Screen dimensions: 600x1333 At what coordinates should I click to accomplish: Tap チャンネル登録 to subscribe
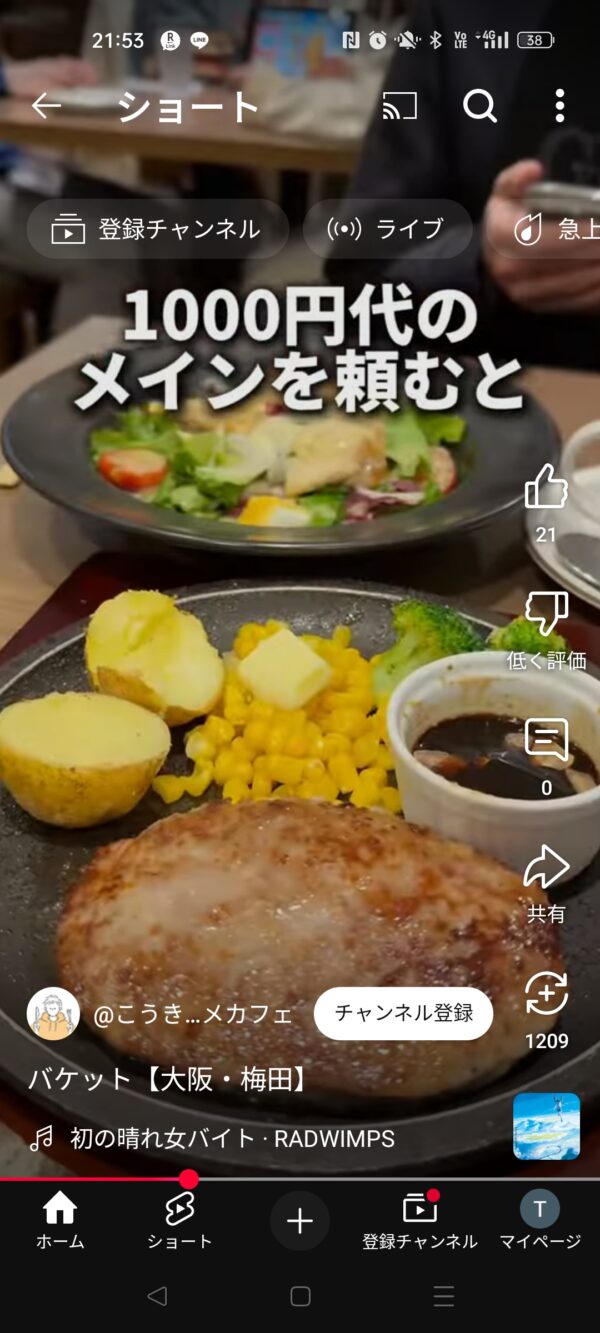(x=403, y=1013)
